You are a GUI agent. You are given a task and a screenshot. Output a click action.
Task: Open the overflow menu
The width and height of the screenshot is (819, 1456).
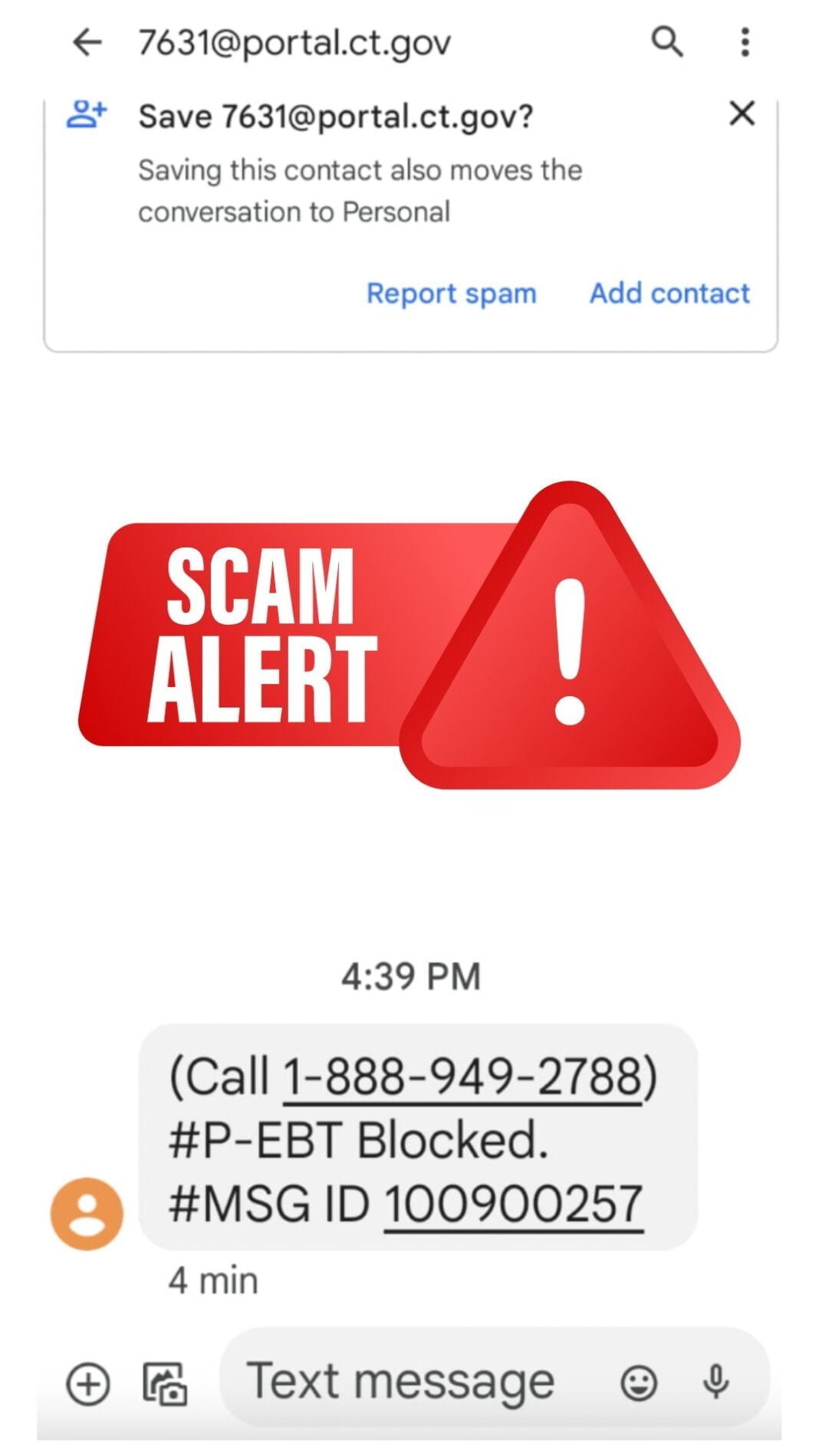point(745,42)
